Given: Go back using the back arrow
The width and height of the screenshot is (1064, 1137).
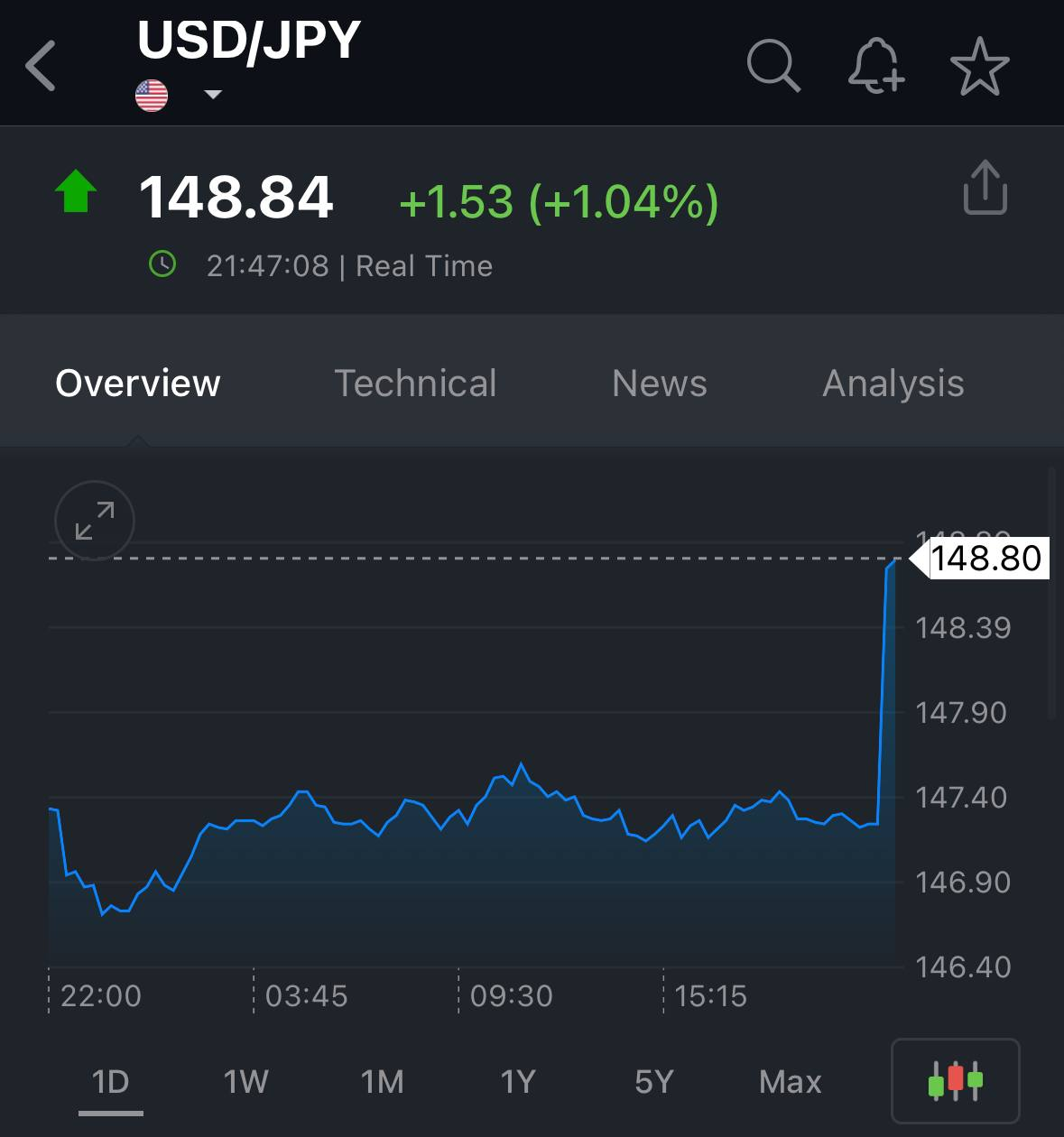Looking at the screenshot, I should 42,67.
